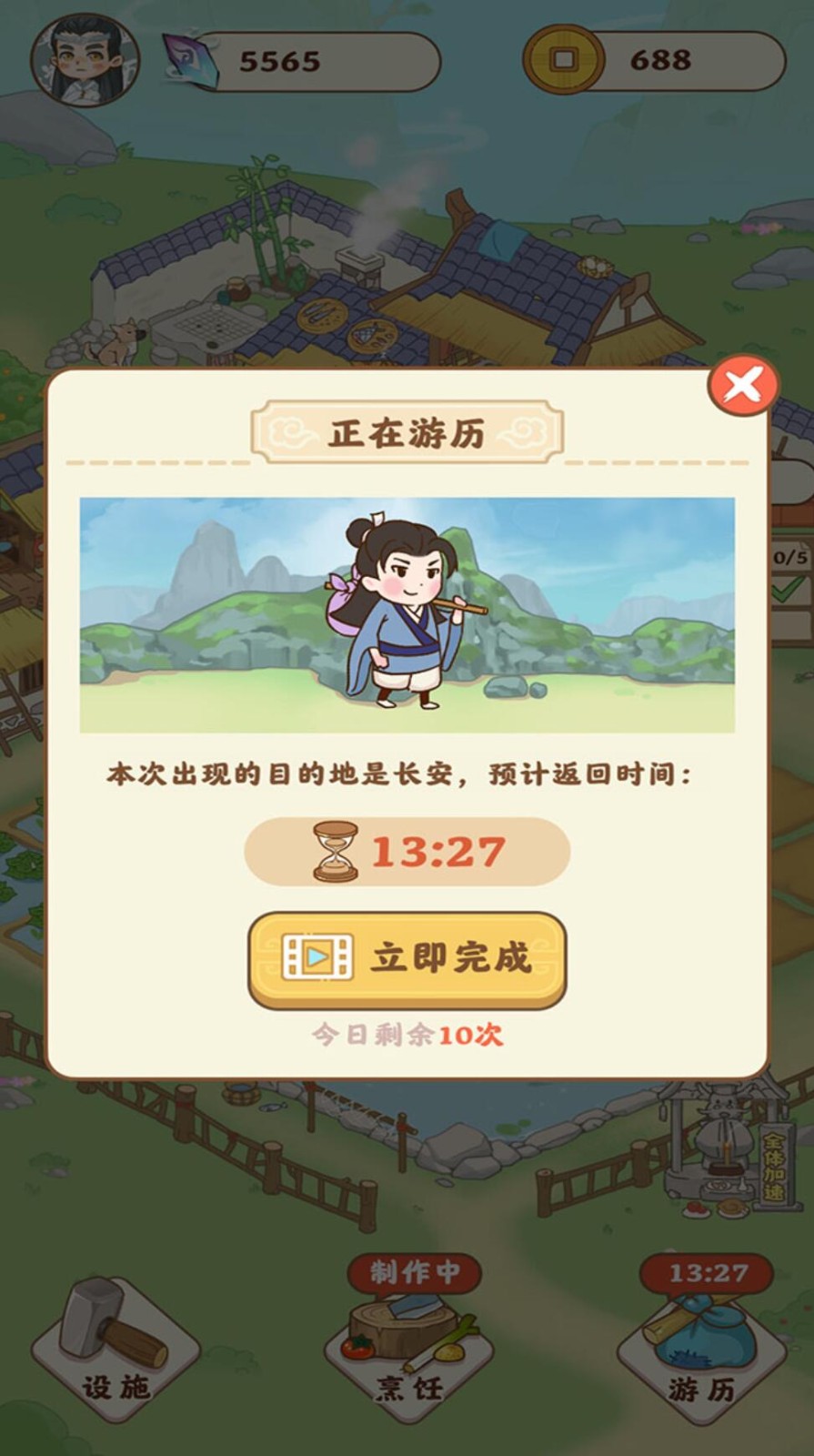Close the 正在游历 dialog with the X
This screenshot has width=814, height=1456.
[742, 386]
